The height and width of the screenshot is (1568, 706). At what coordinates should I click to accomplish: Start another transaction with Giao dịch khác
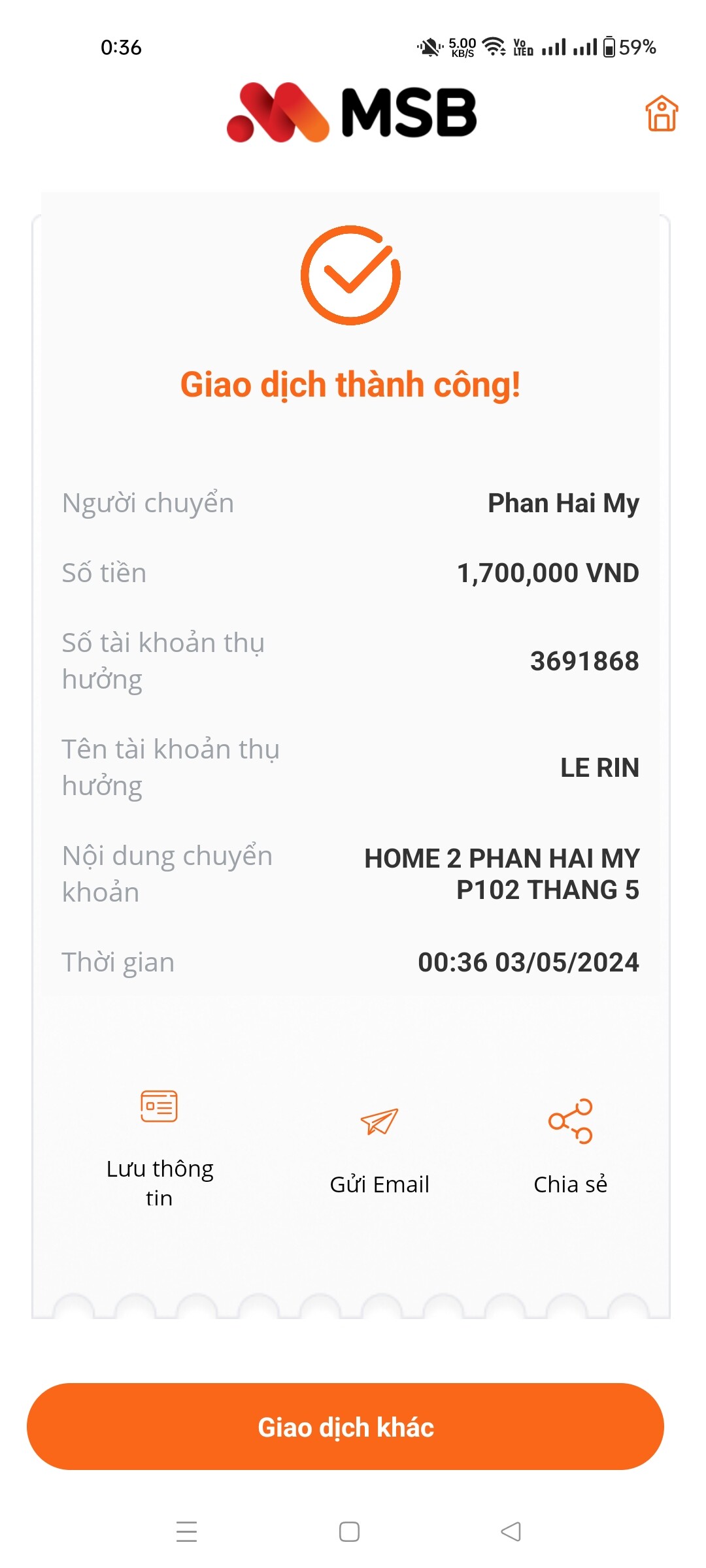(345, 1427)
